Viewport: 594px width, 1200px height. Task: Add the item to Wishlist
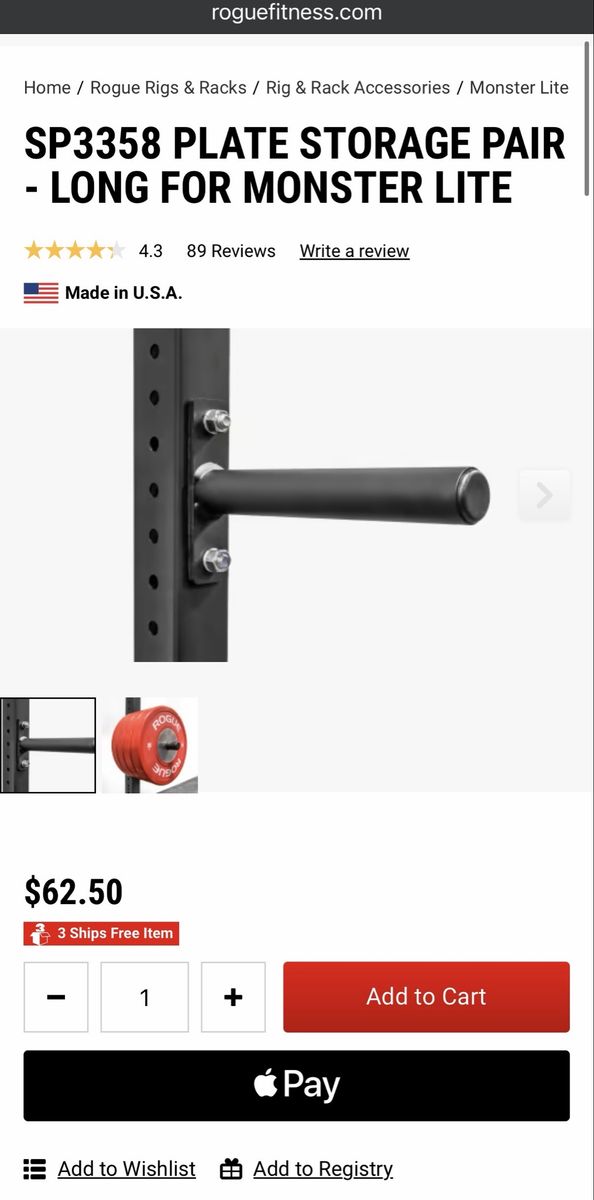click(110, 1169)
